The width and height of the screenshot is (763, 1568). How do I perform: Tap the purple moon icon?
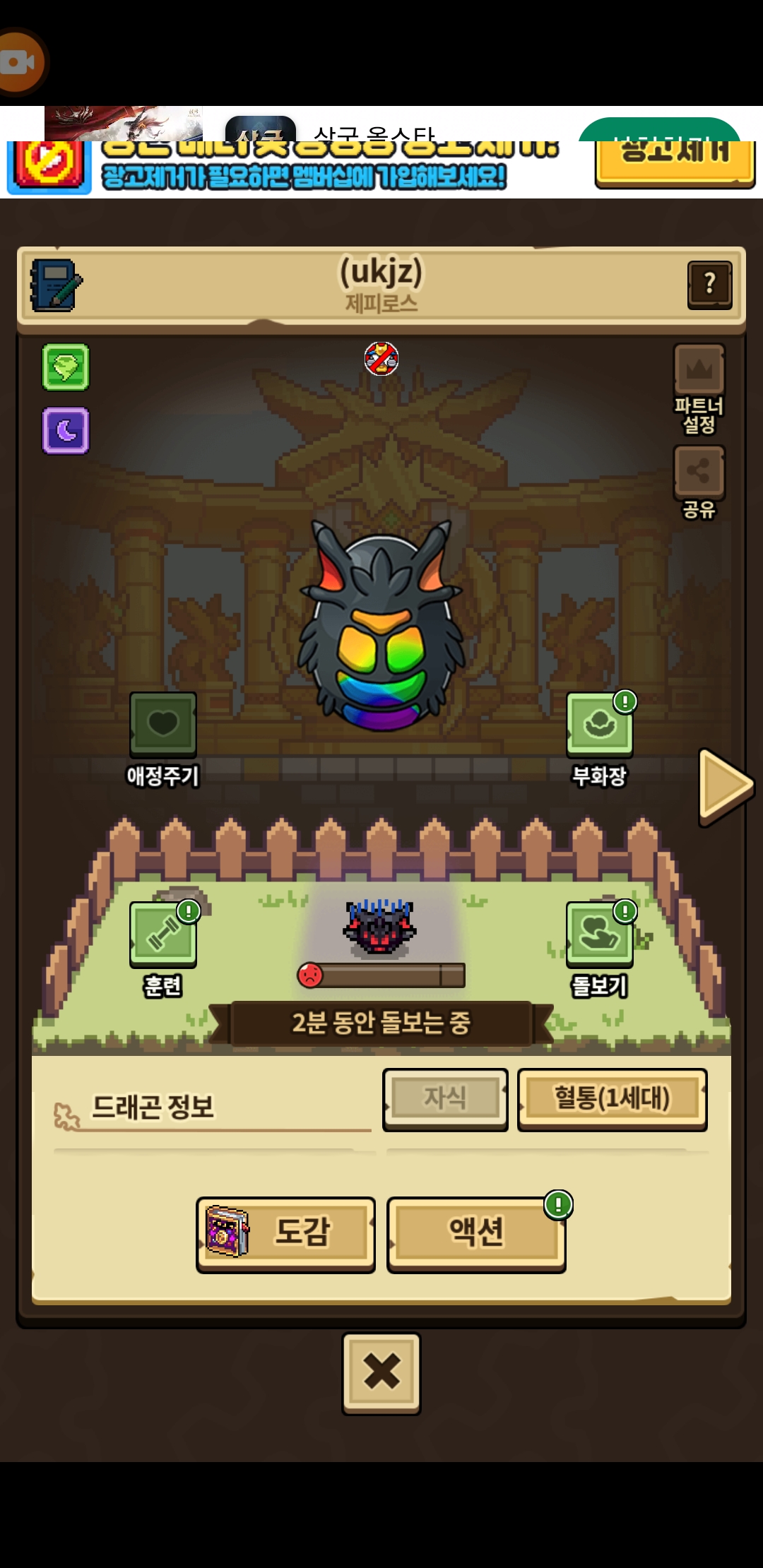coord(66,430)
